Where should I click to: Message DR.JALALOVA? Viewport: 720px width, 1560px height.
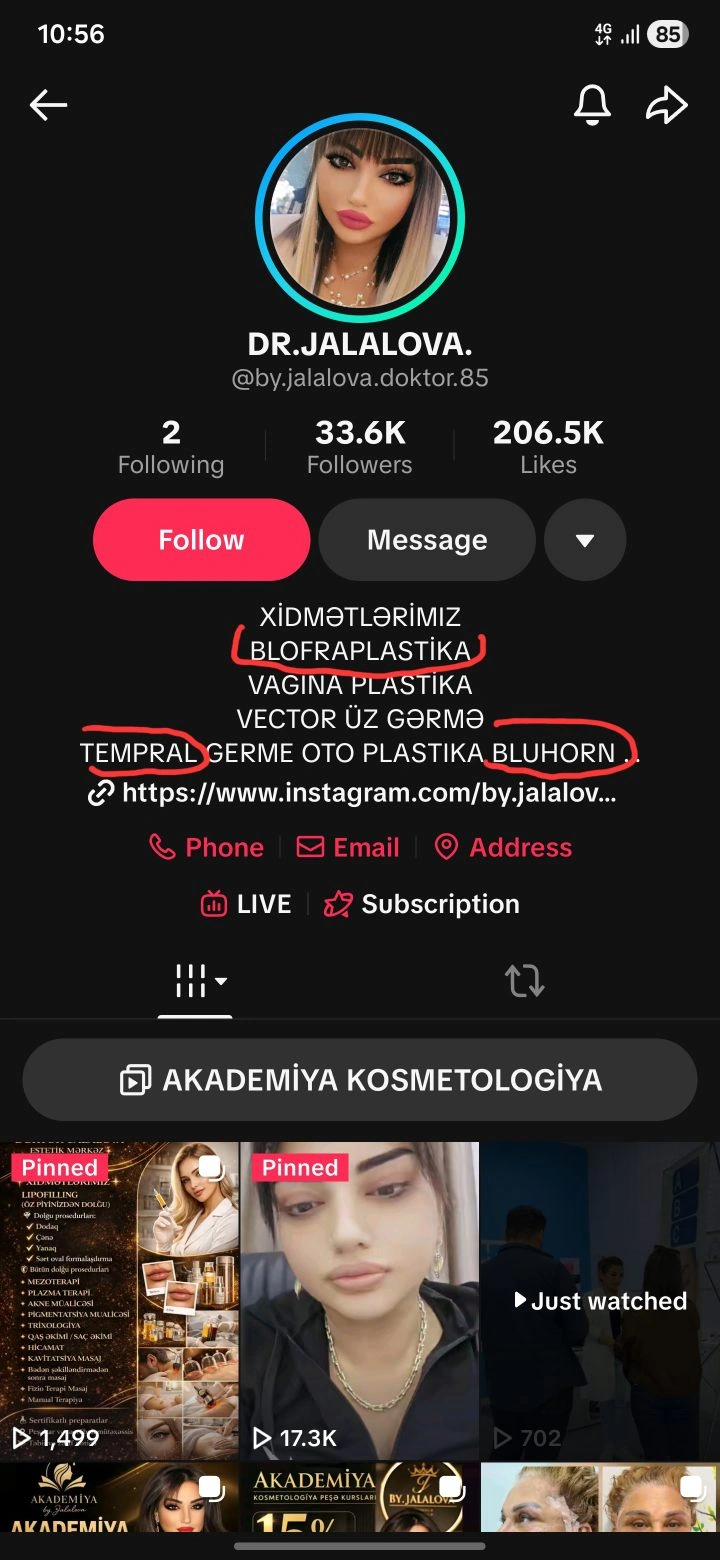(x=427, y=540)
